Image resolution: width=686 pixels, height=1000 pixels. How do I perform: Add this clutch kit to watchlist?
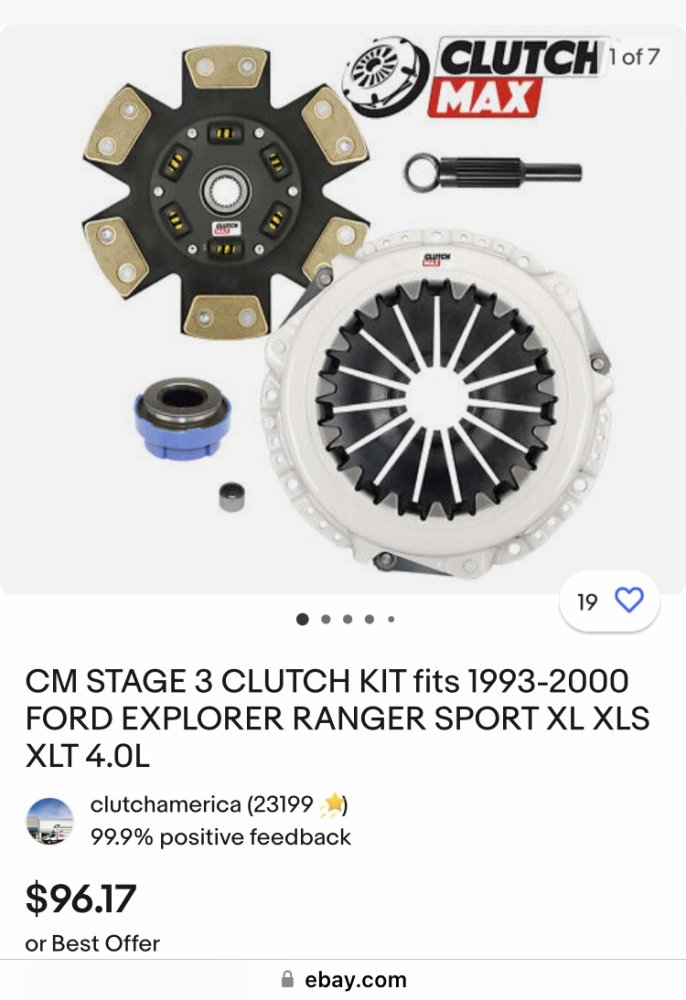(x=628, y=601)
